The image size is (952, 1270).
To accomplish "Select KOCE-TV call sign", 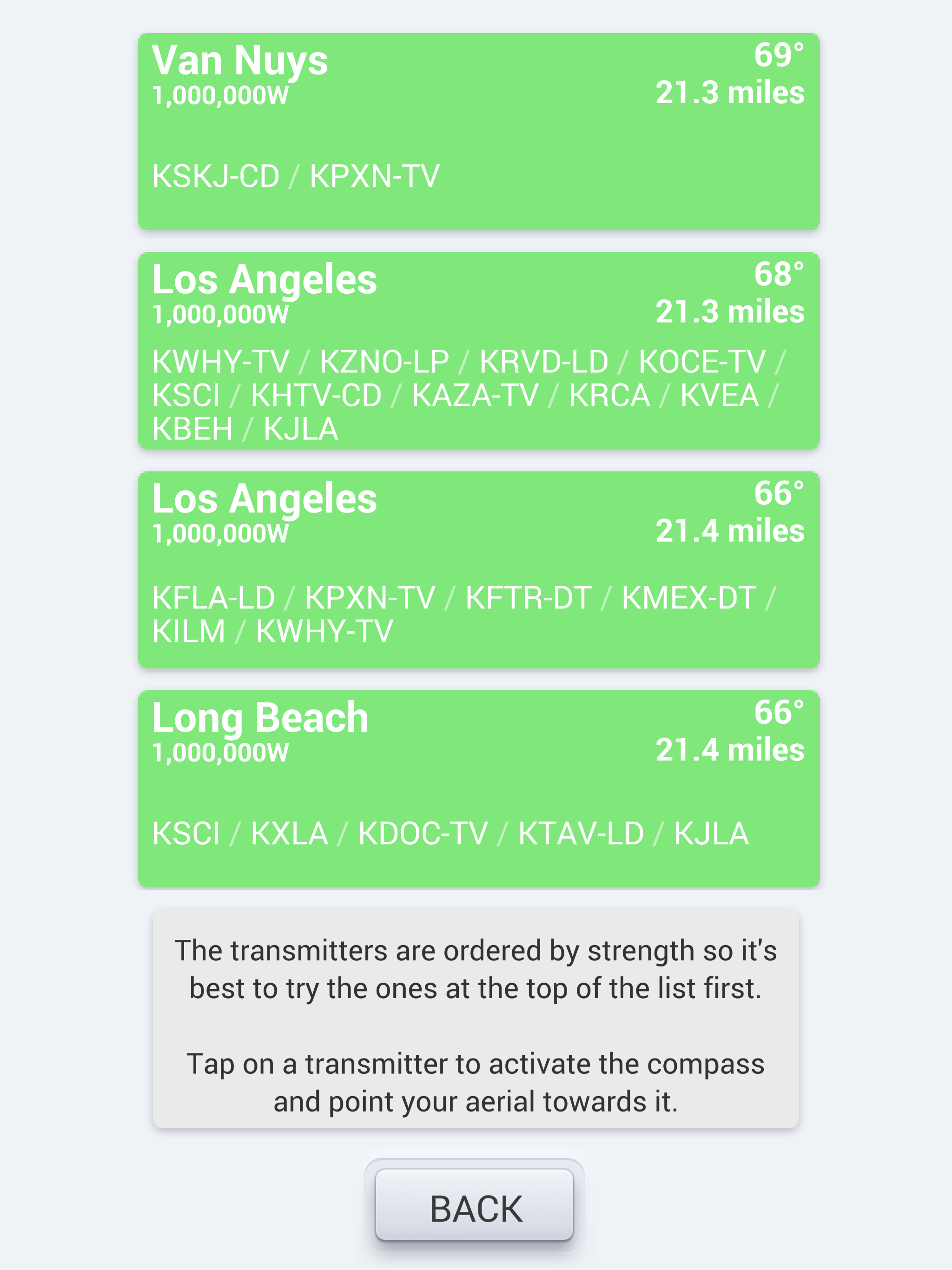I will (x=701, y=361).
